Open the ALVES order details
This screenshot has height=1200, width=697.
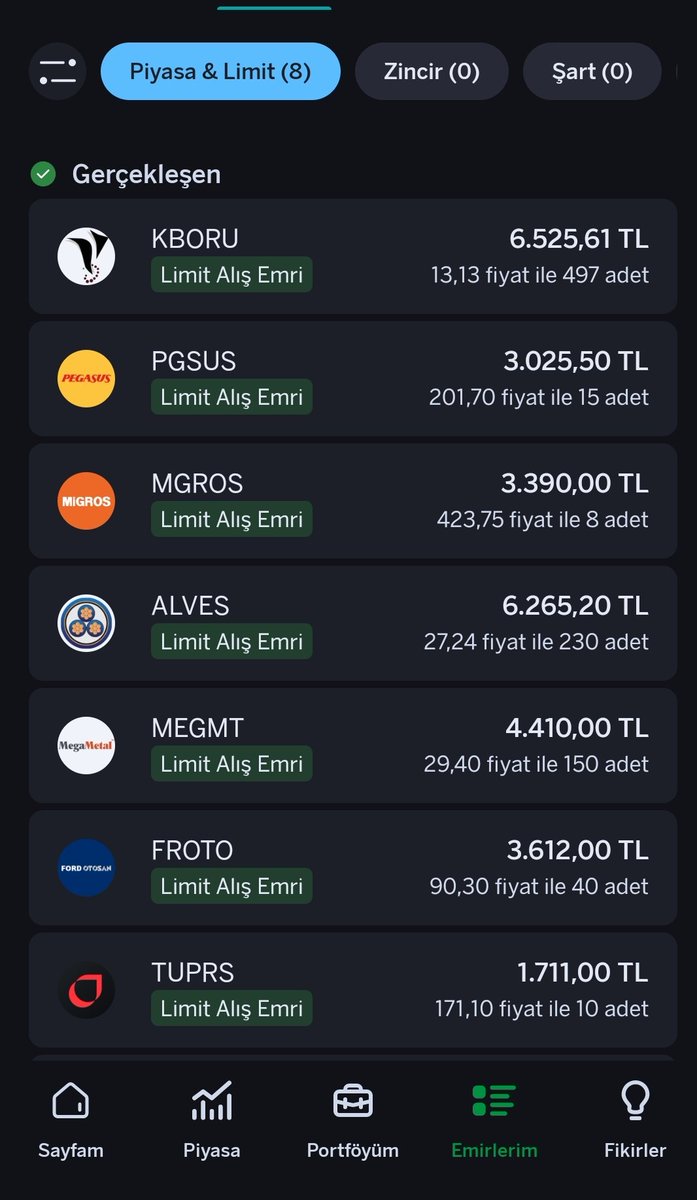click(352, 623)
